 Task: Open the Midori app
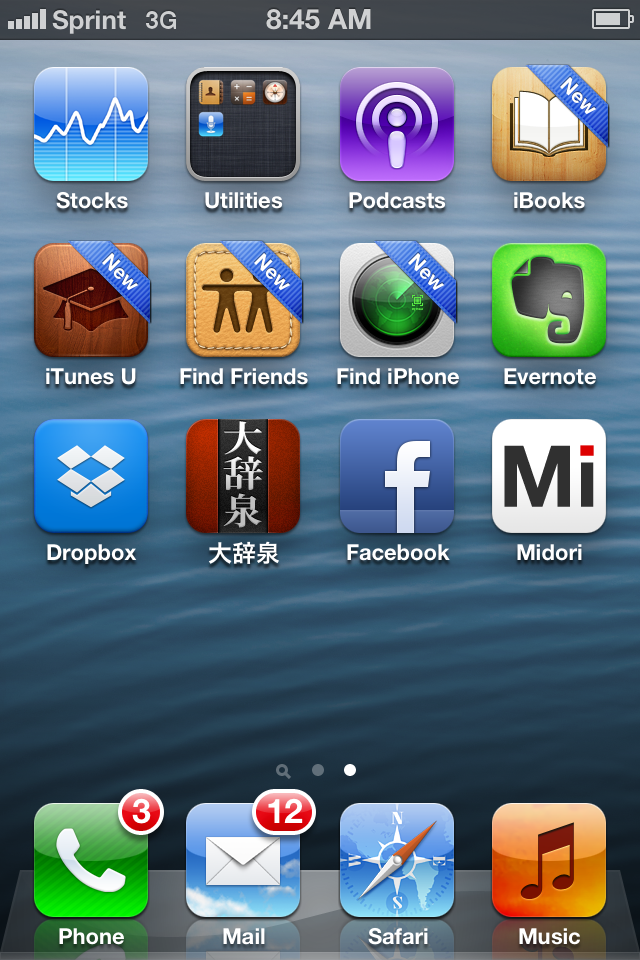548,476
